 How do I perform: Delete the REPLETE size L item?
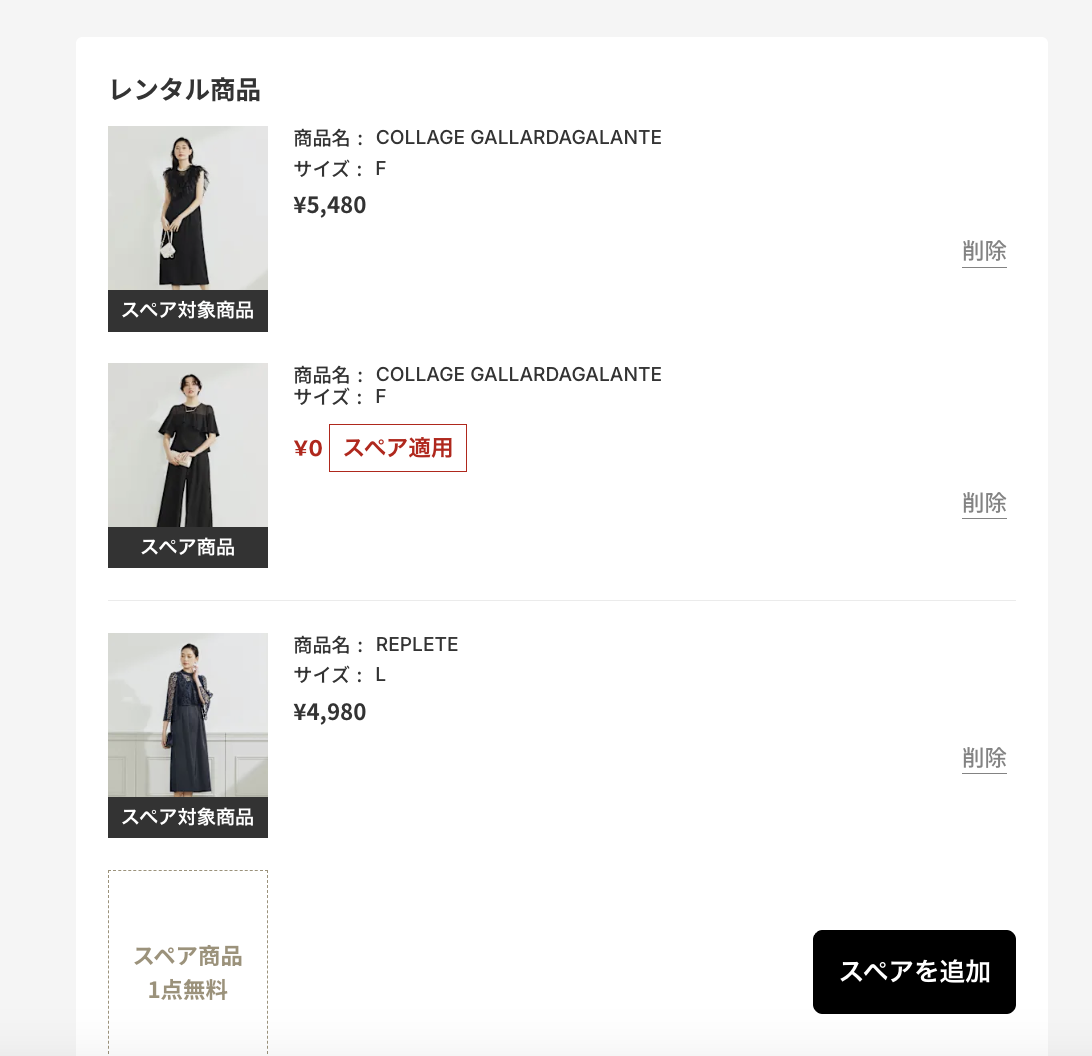984,757
